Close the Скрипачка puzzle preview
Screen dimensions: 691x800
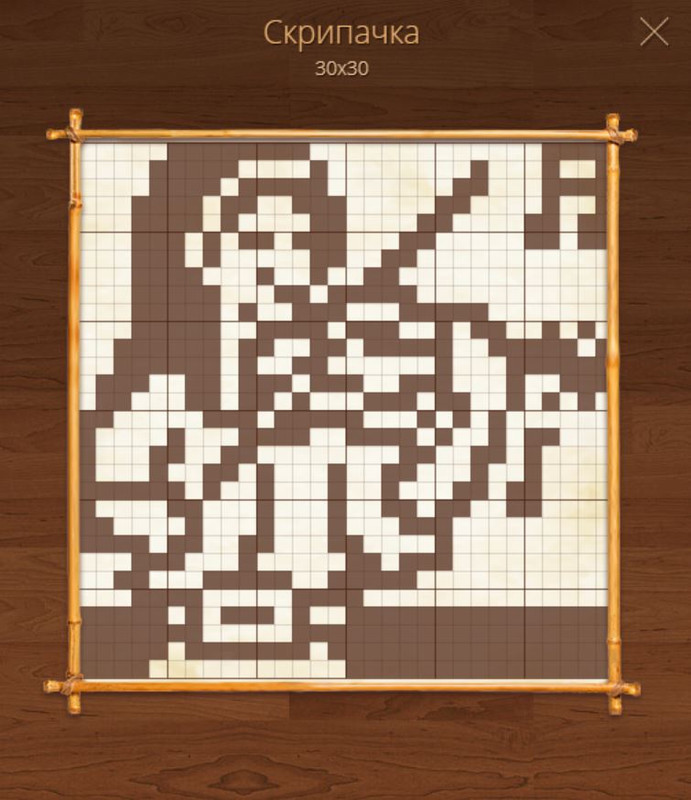654,32
